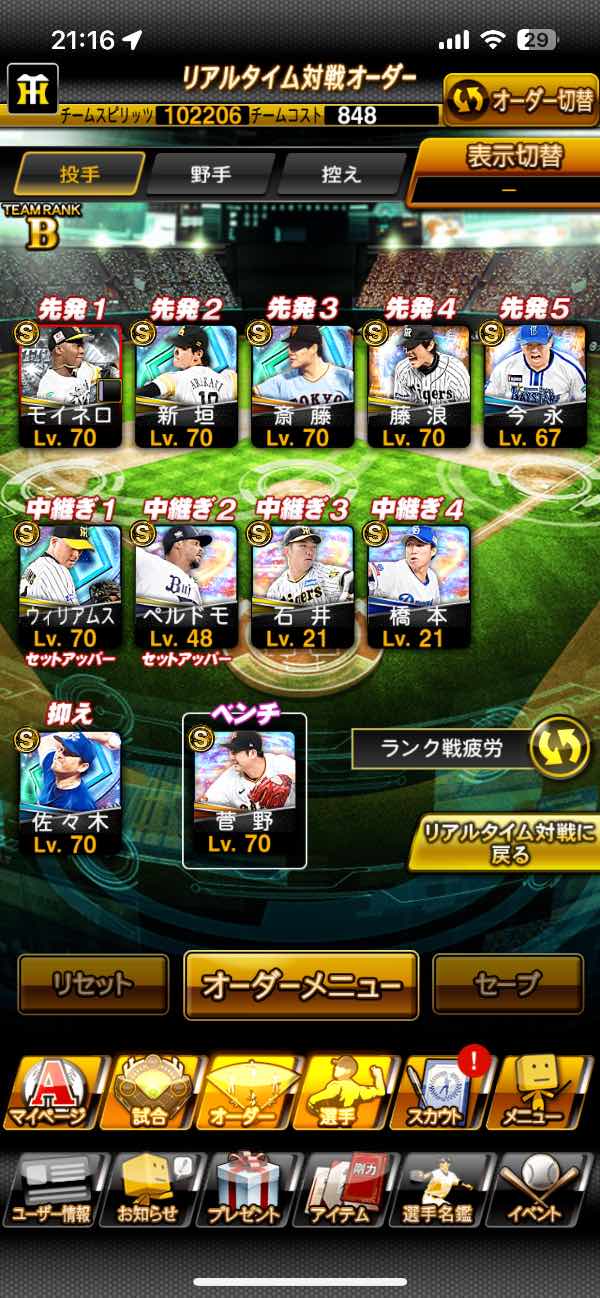600x1298 pixels.
Task: Switch to the 控え tab
Action: coord(341,175)
